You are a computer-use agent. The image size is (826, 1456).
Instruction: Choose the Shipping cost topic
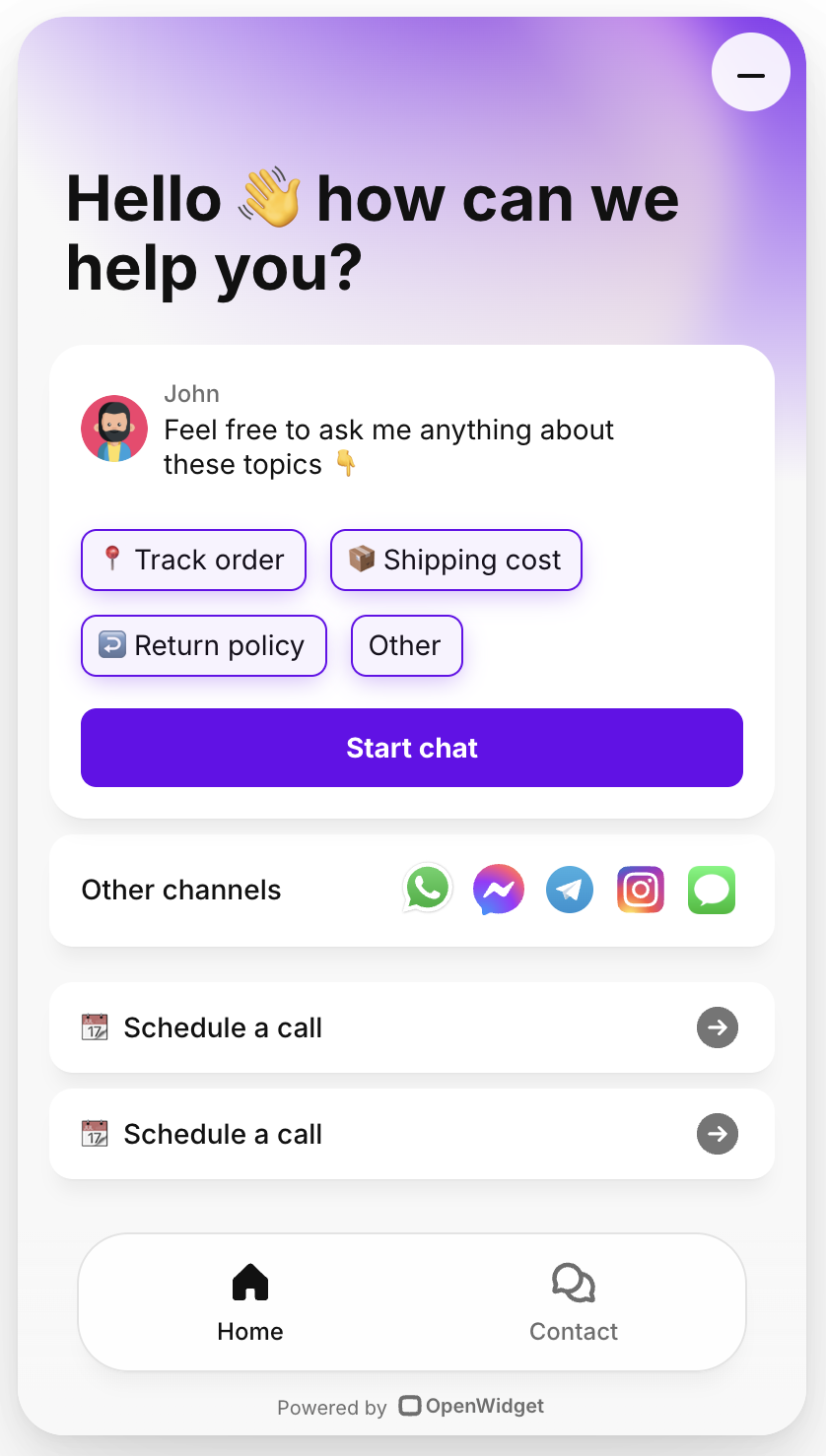pyautogui.click(x=455, y=560)
